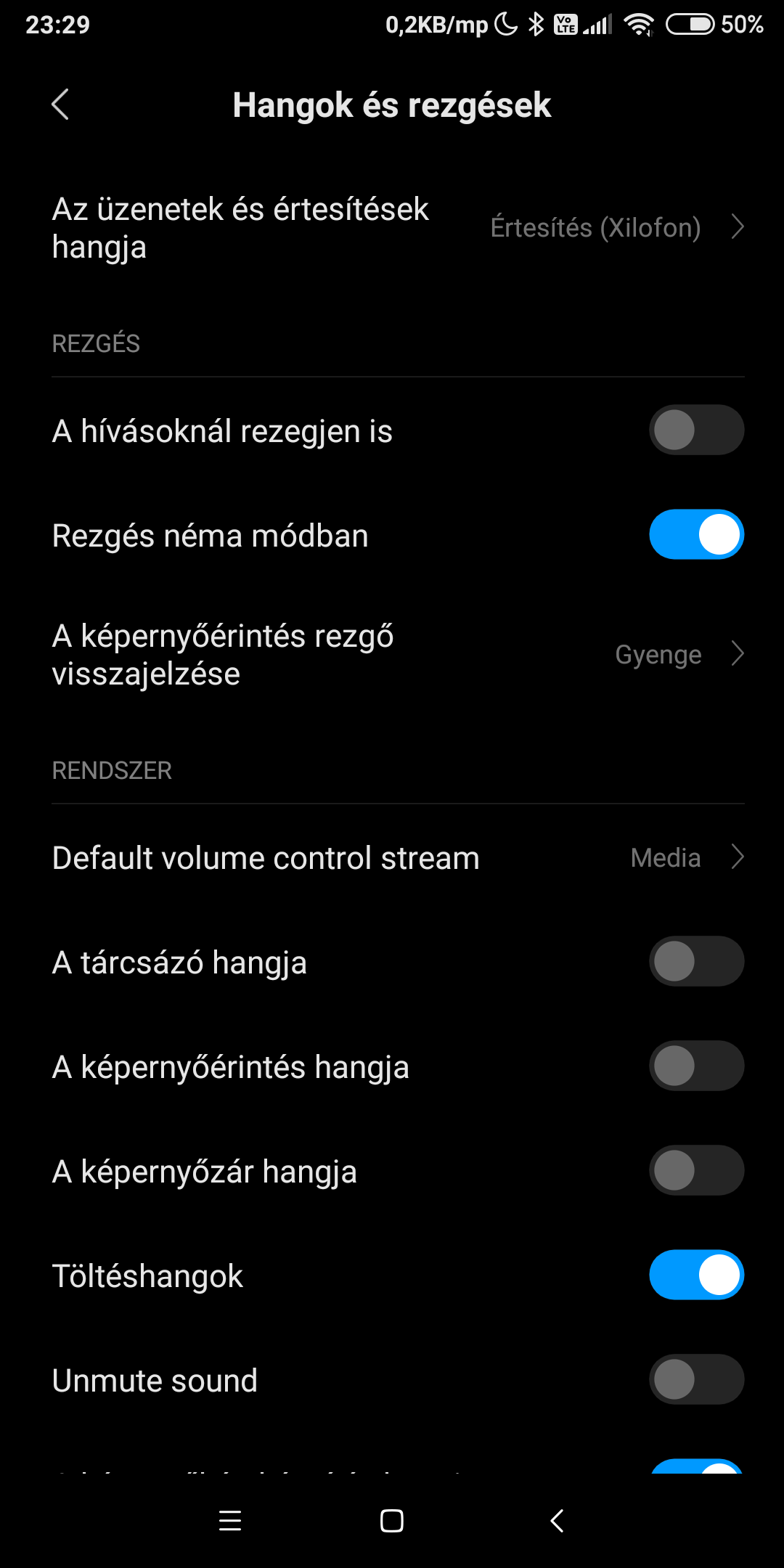
Task: Enable A hívásoknál rezegjen is switch
Action: click(x=696, y=430)
